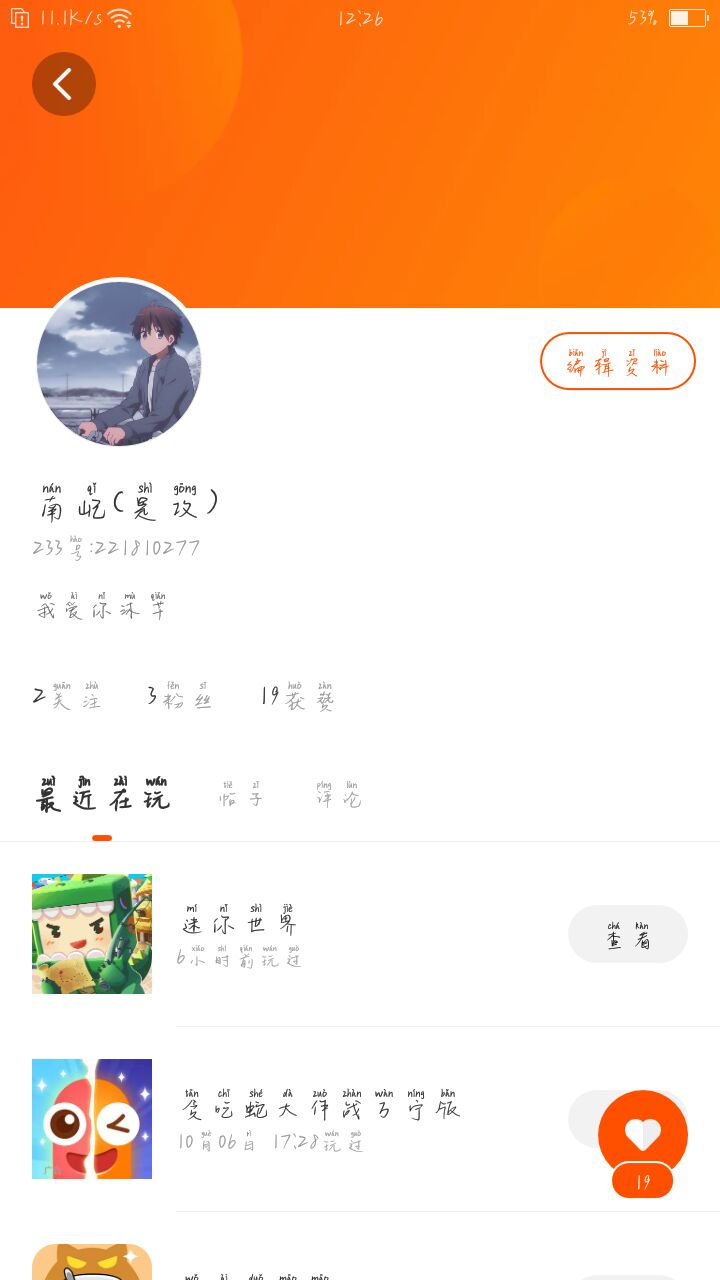View the 关注 following list

(67, 696)
